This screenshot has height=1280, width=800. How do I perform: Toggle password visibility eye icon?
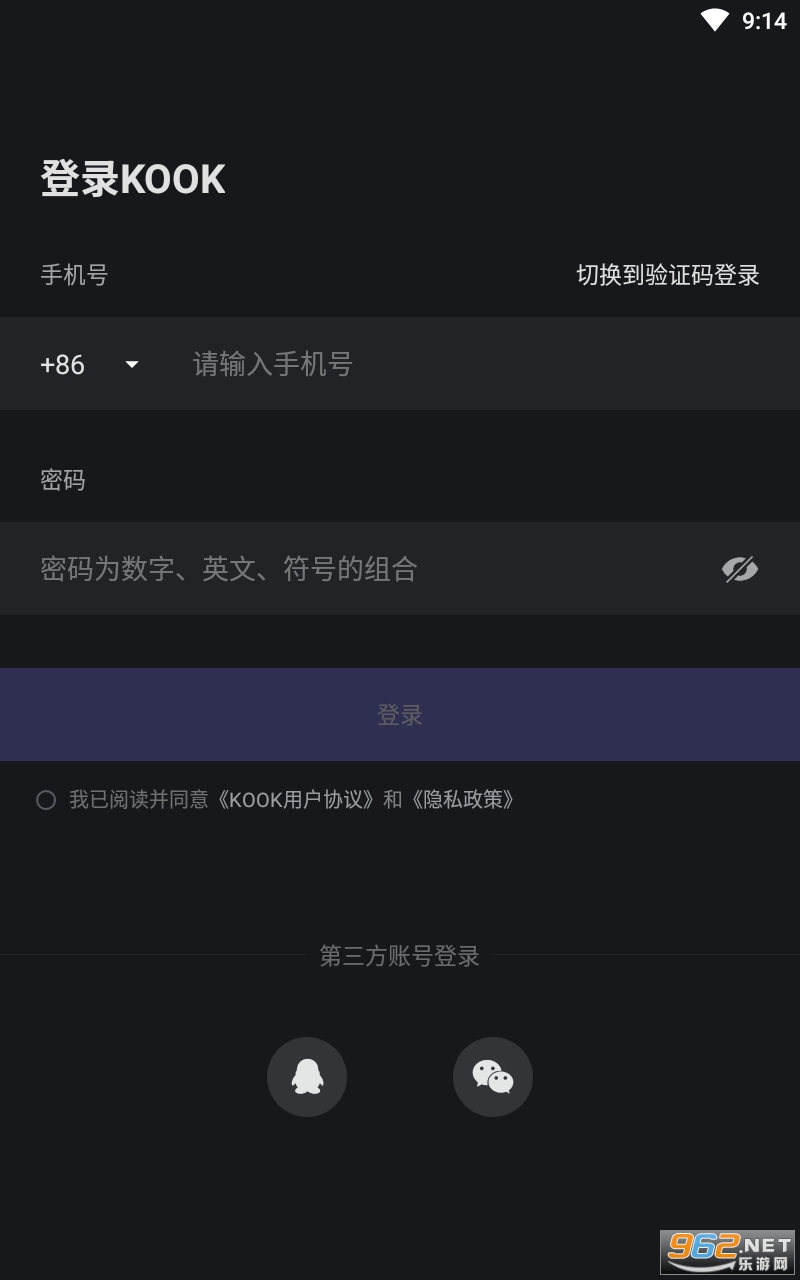coord(740,569)
